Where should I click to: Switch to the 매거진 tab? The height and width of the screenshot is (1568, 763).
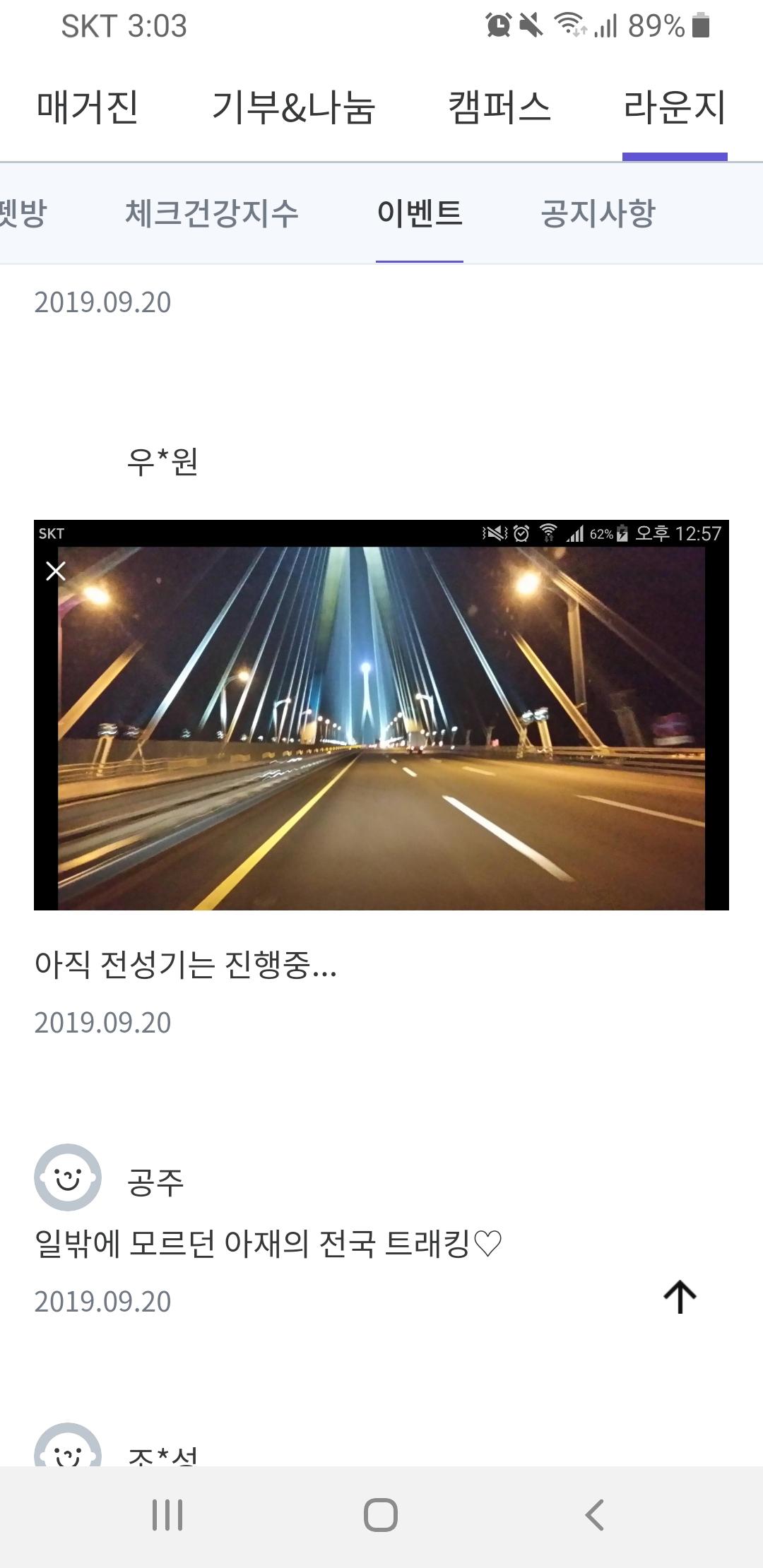(x=88, y=108)
